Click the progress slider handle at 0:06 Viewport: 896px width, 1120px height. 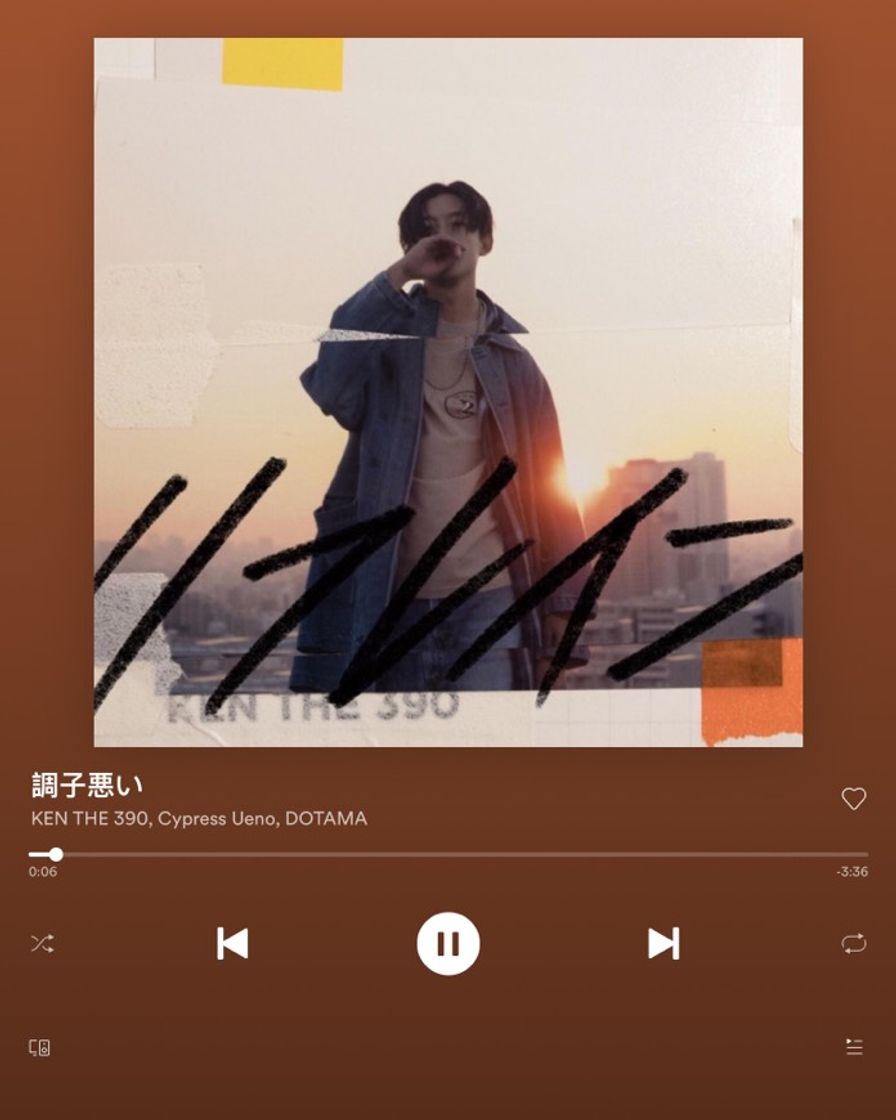pos(57,854)
